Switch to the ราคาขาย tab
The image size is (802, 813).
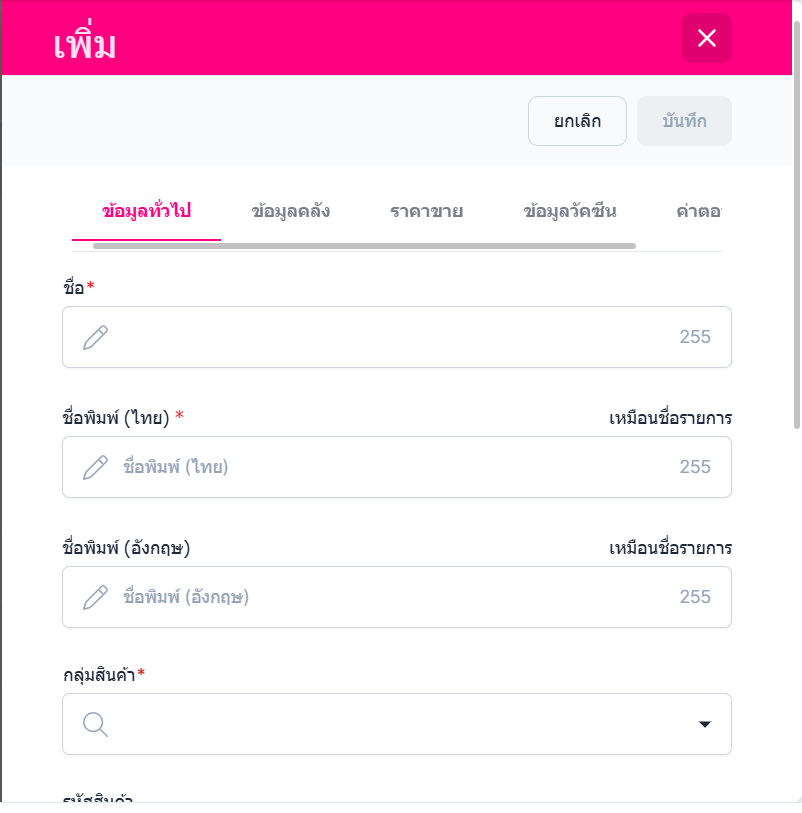[x=426, y=211]
